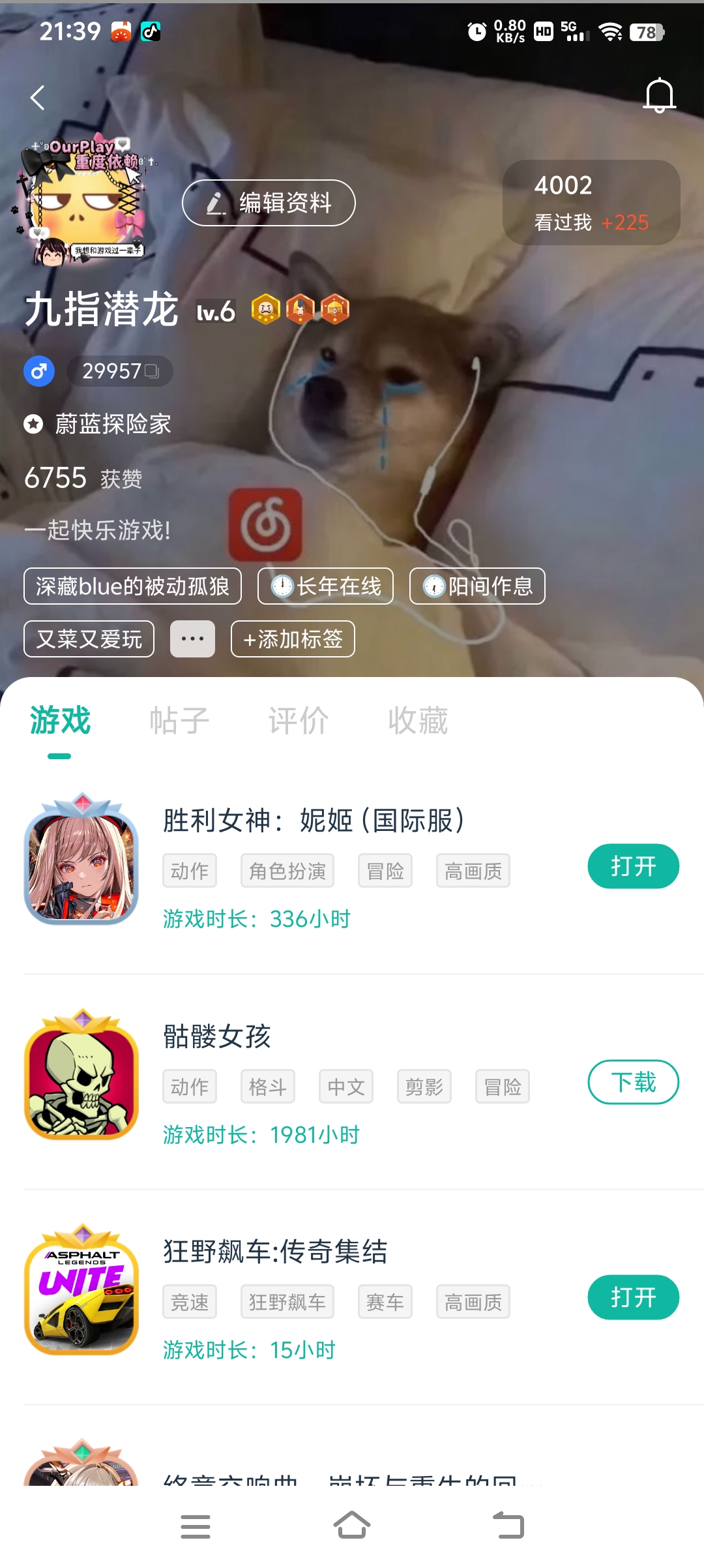Copy the user ID 29957

click(x=120, y=371)
